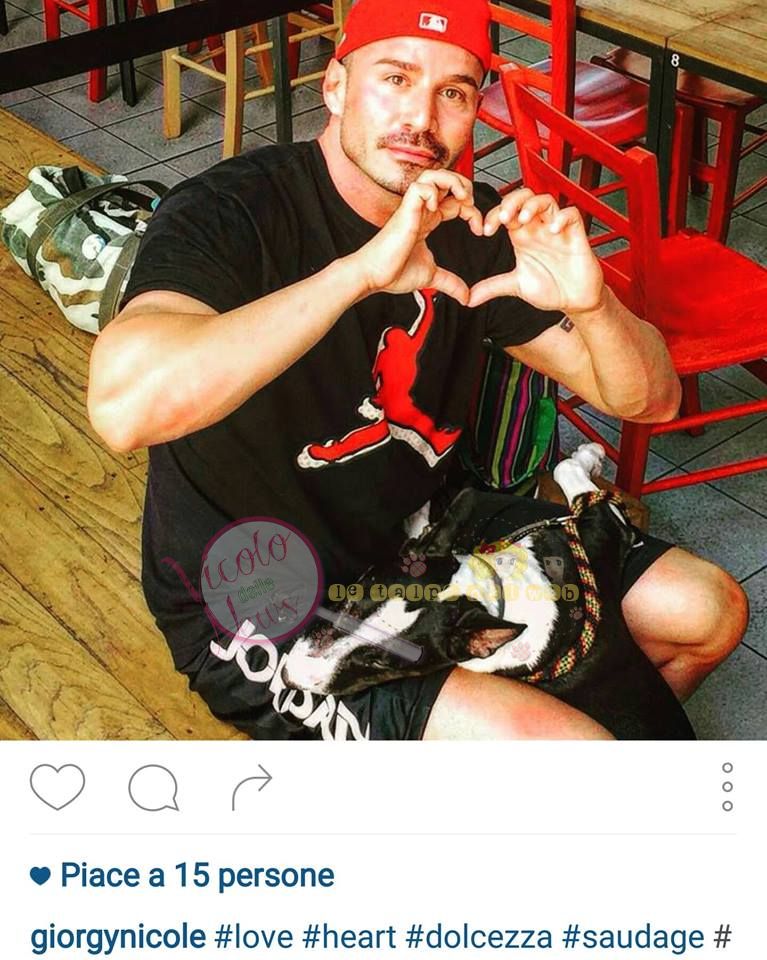Open the #dolcezza hashtag
The height and width of the screenshot is (960, 767).
tap(478, 937)
